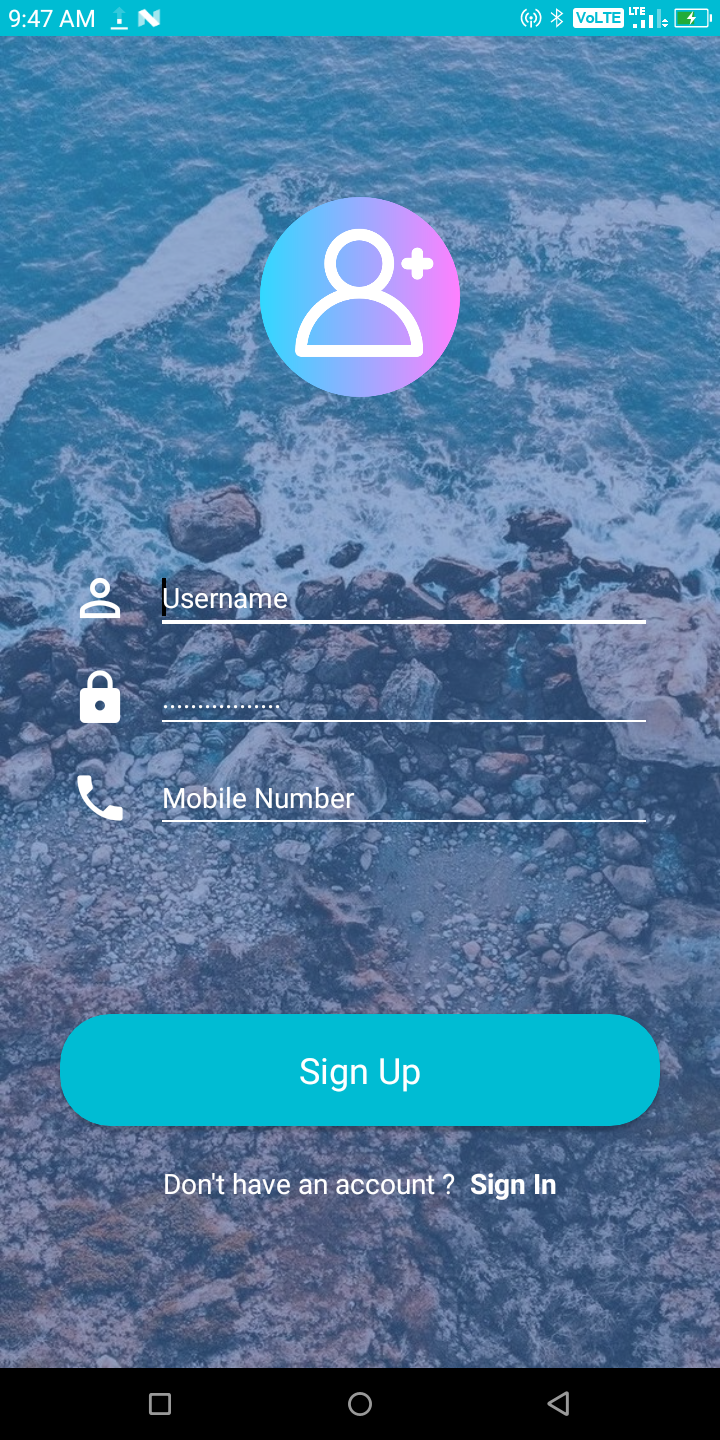
Task: Select the Mobile Number field
Action: click(x=404, y=798)
